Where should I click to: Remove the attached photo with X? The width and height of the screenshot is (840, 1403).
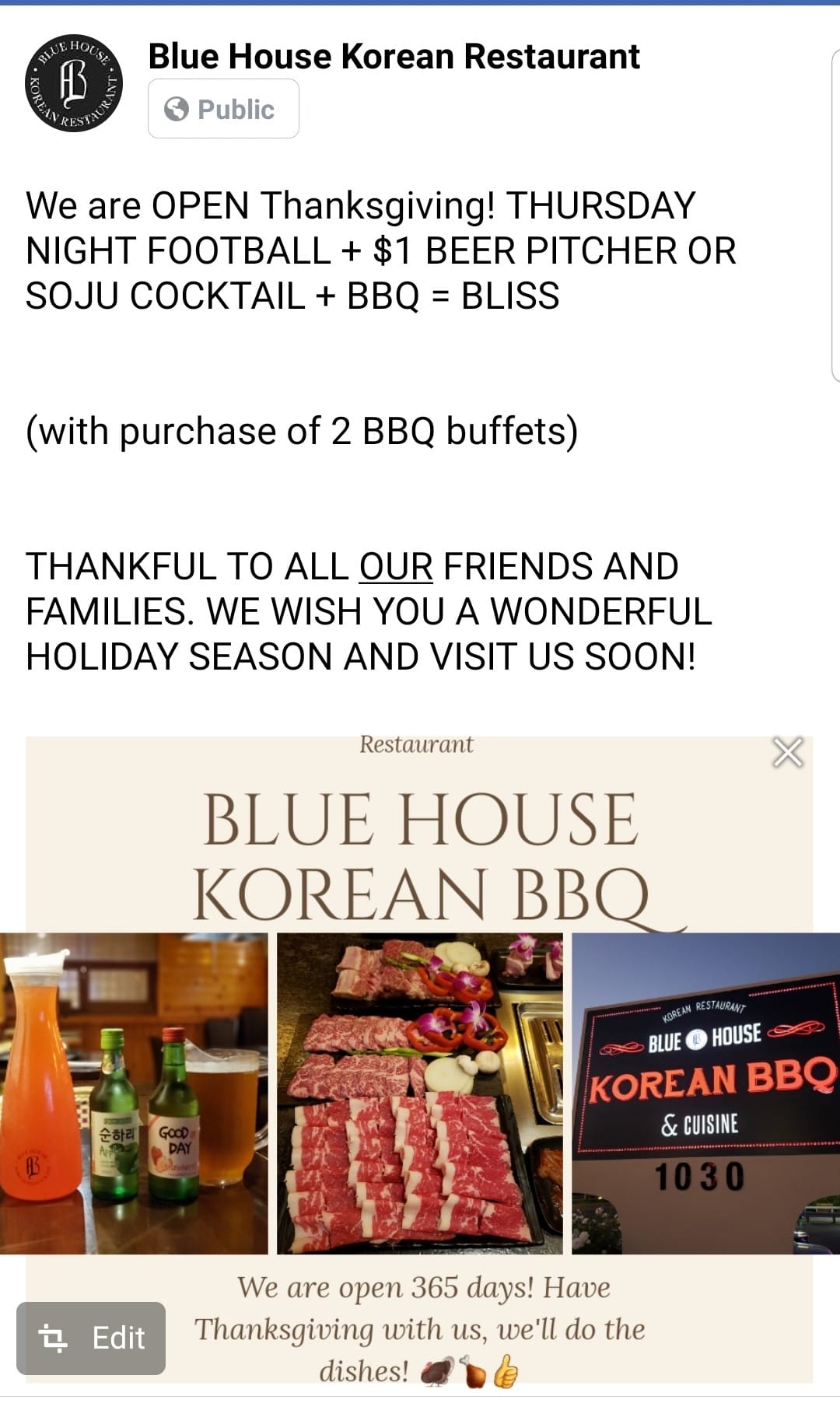click(x=787, y=753)
